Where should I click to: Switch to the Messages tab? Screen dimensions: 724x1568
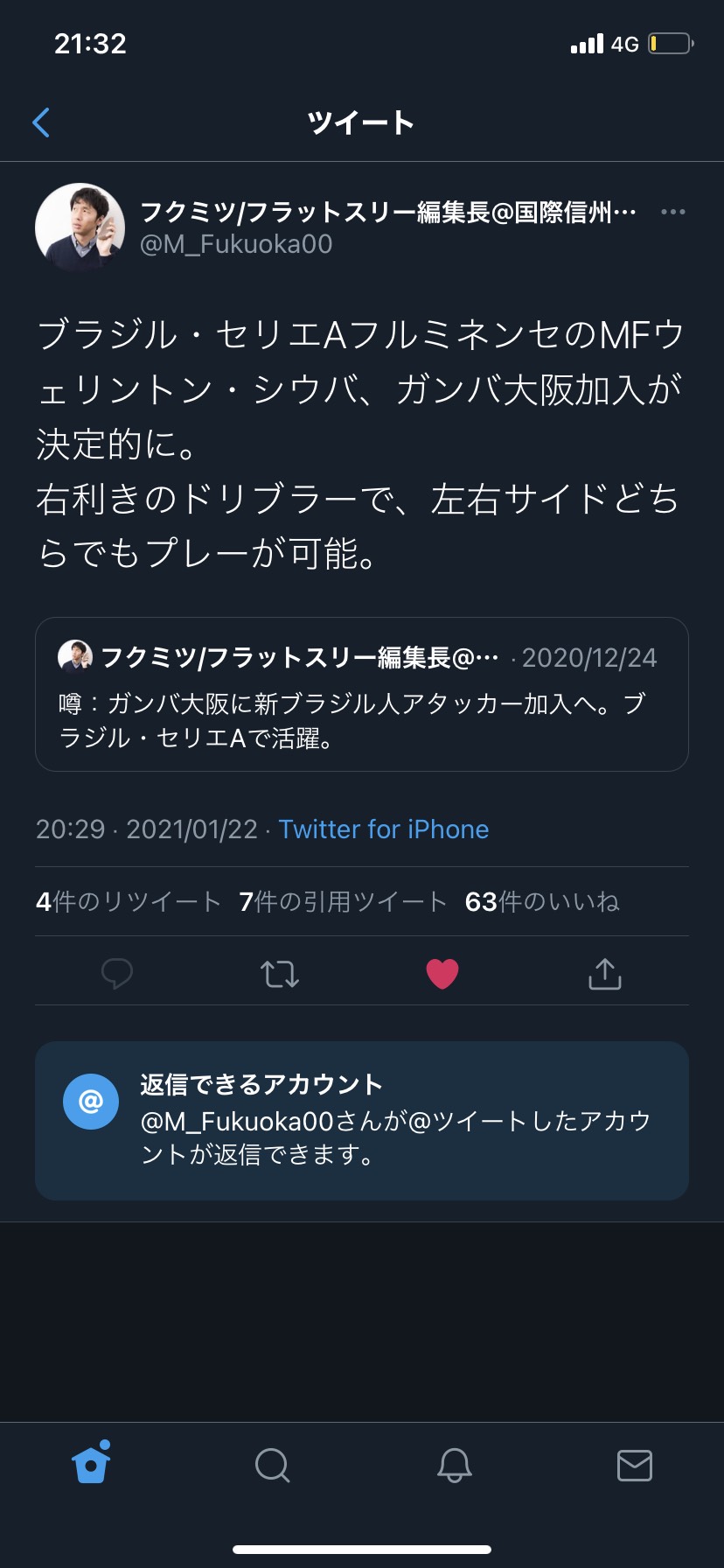point(634,1464)
